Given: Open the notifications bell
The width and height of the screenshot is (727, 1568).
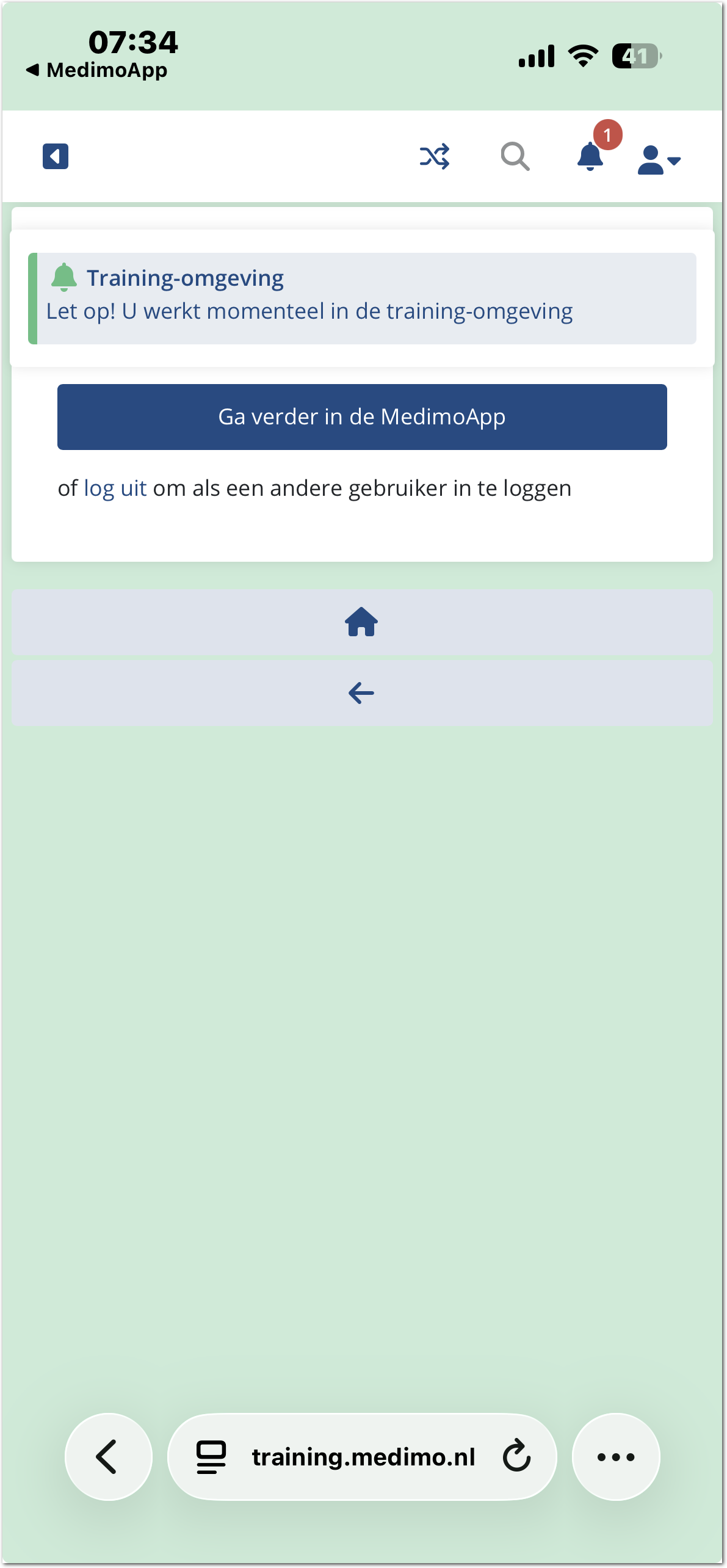Looking at the screenshot, I should 590,156.
